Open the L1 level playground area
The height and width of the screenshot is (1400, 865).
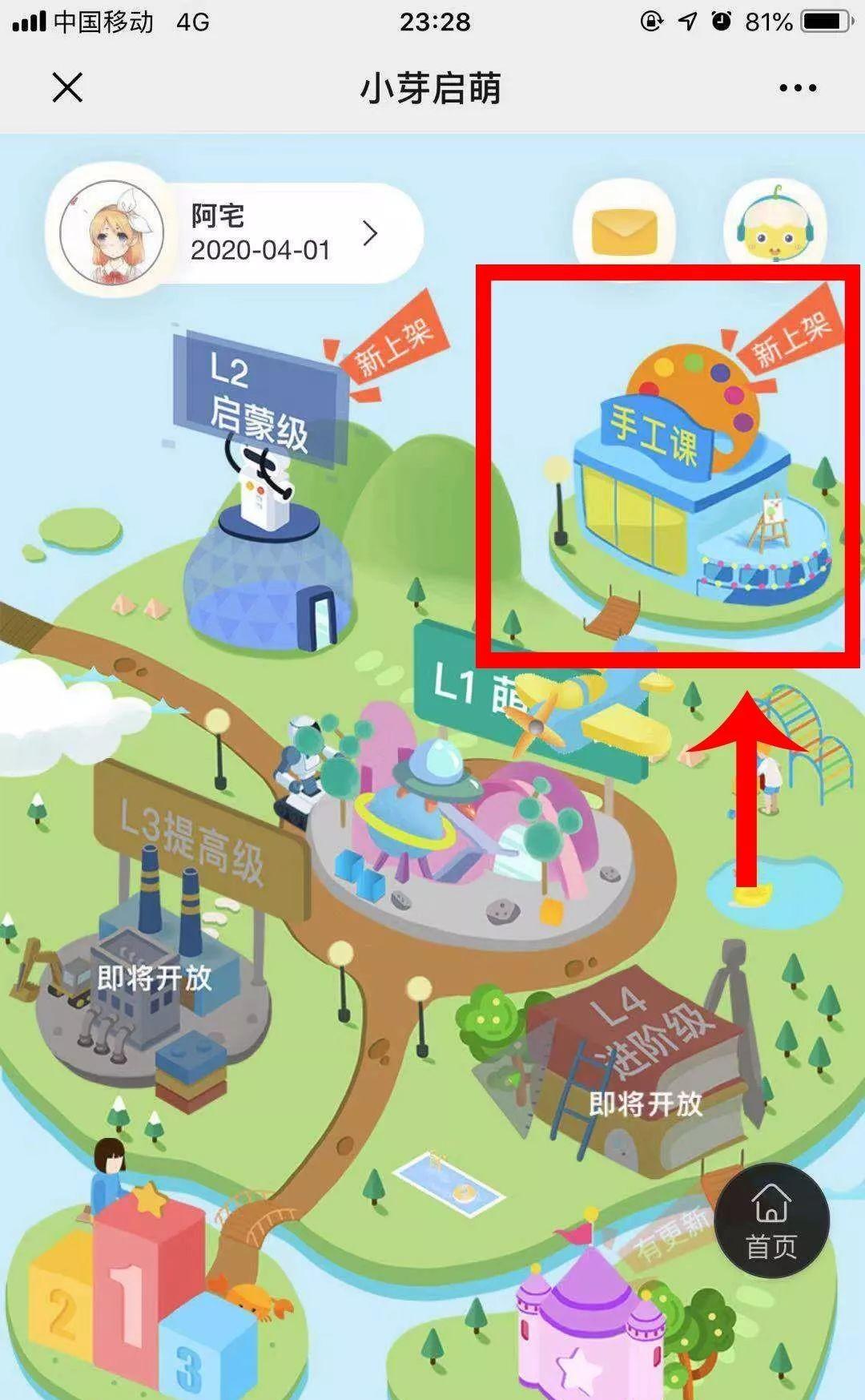489,793
